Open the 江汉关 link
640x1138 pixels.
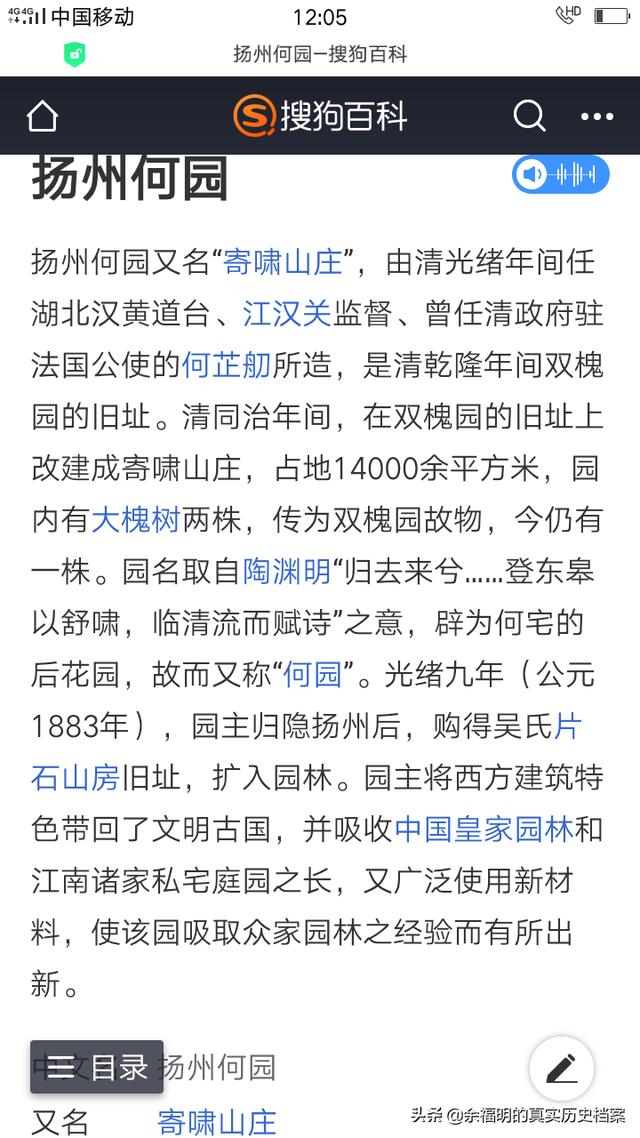[287, 314]
